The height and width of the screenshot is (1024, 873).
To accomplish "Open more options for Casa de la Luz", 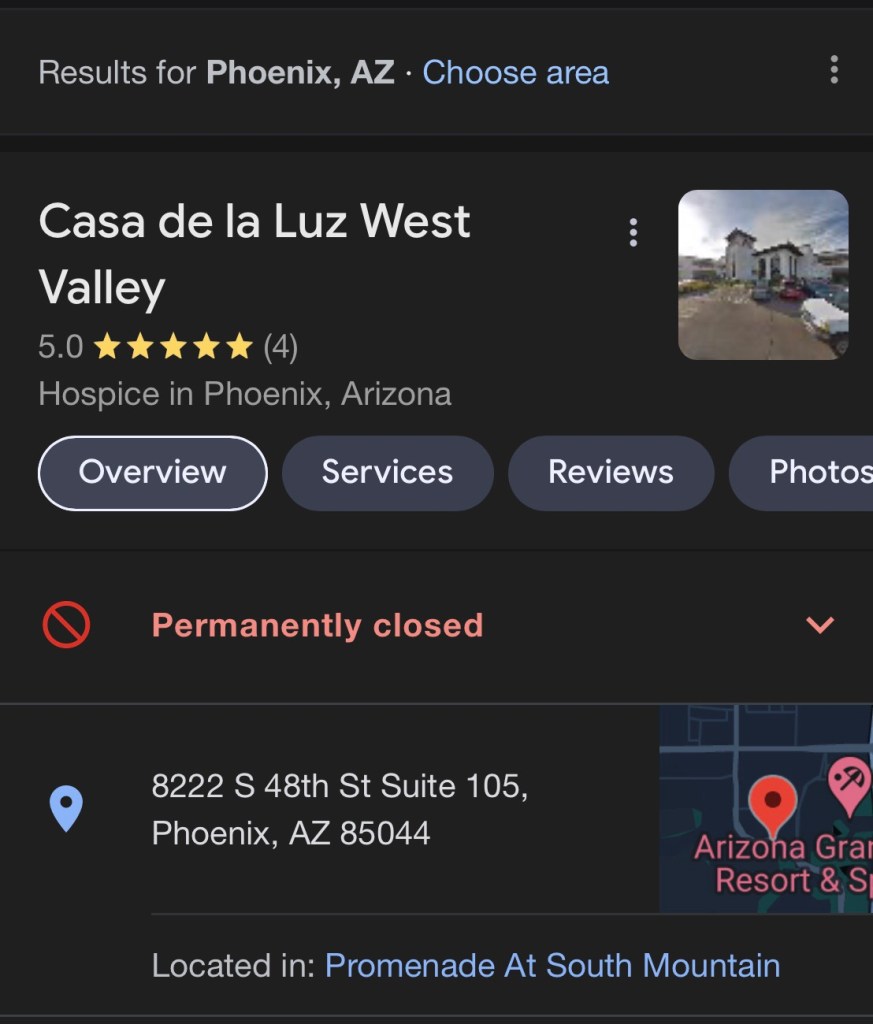I will [x=633, y=232].
